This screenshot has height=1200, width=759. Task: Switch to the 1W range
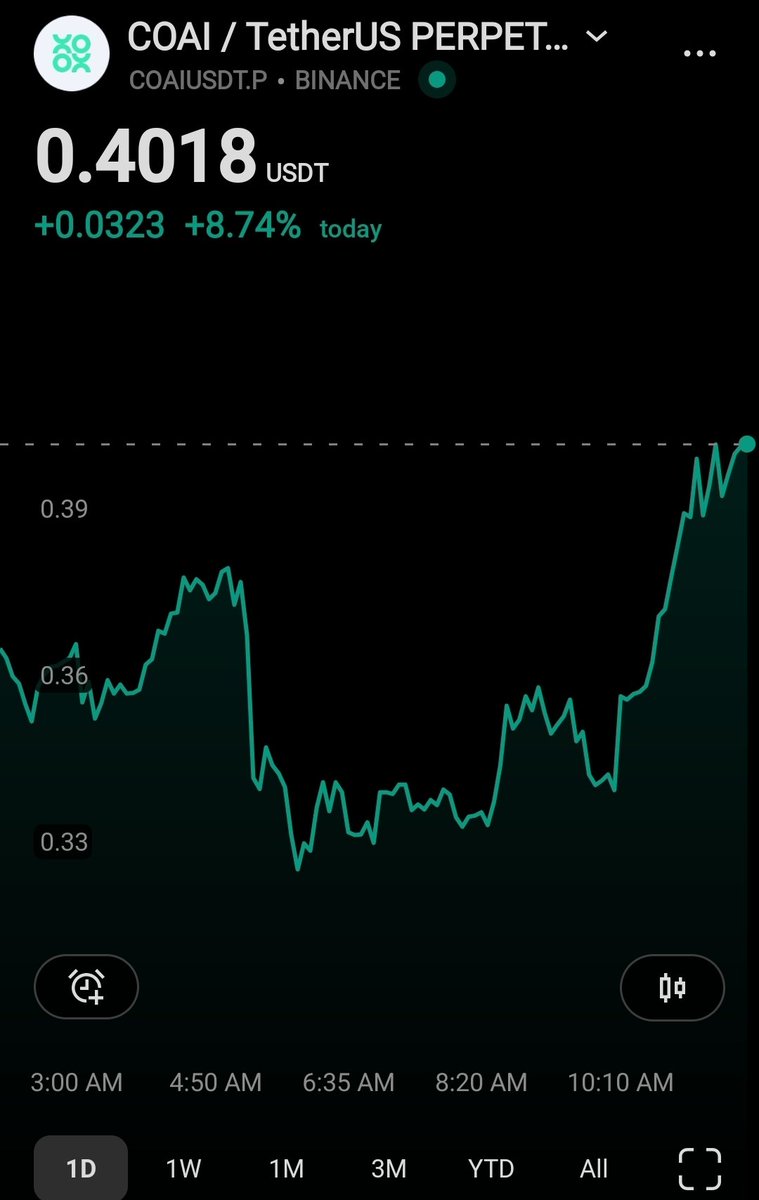point(183,1167)
